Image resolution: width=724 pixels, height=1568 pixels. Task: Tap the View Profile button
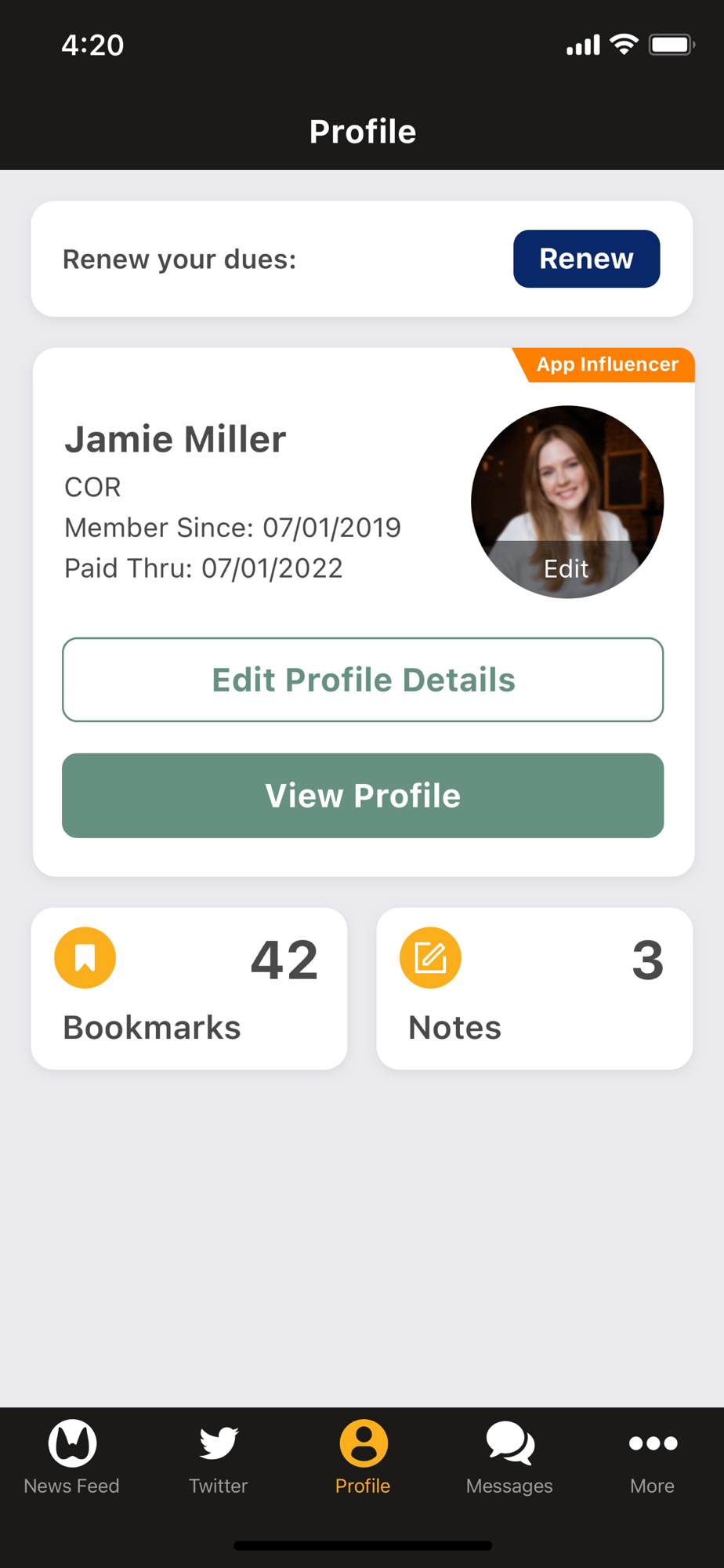(x=363, y=796)
